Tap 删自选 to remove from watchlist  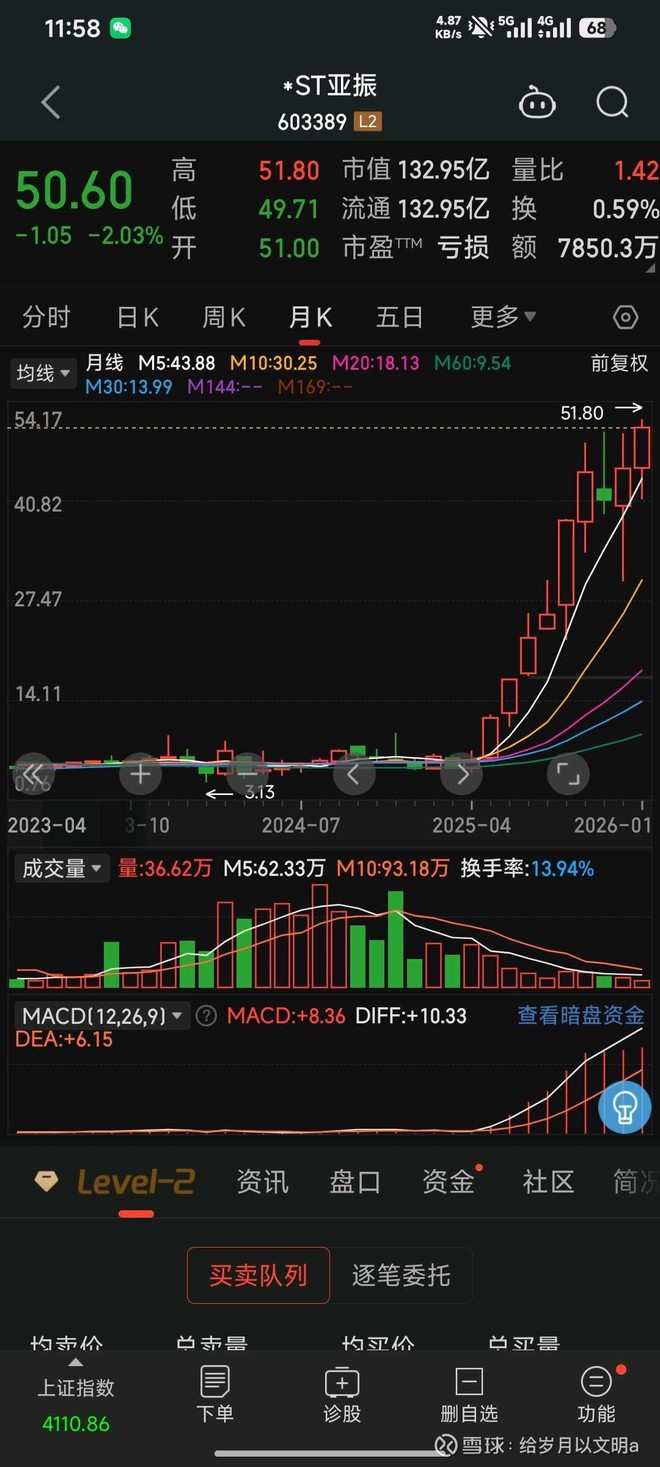[469, 1395]
